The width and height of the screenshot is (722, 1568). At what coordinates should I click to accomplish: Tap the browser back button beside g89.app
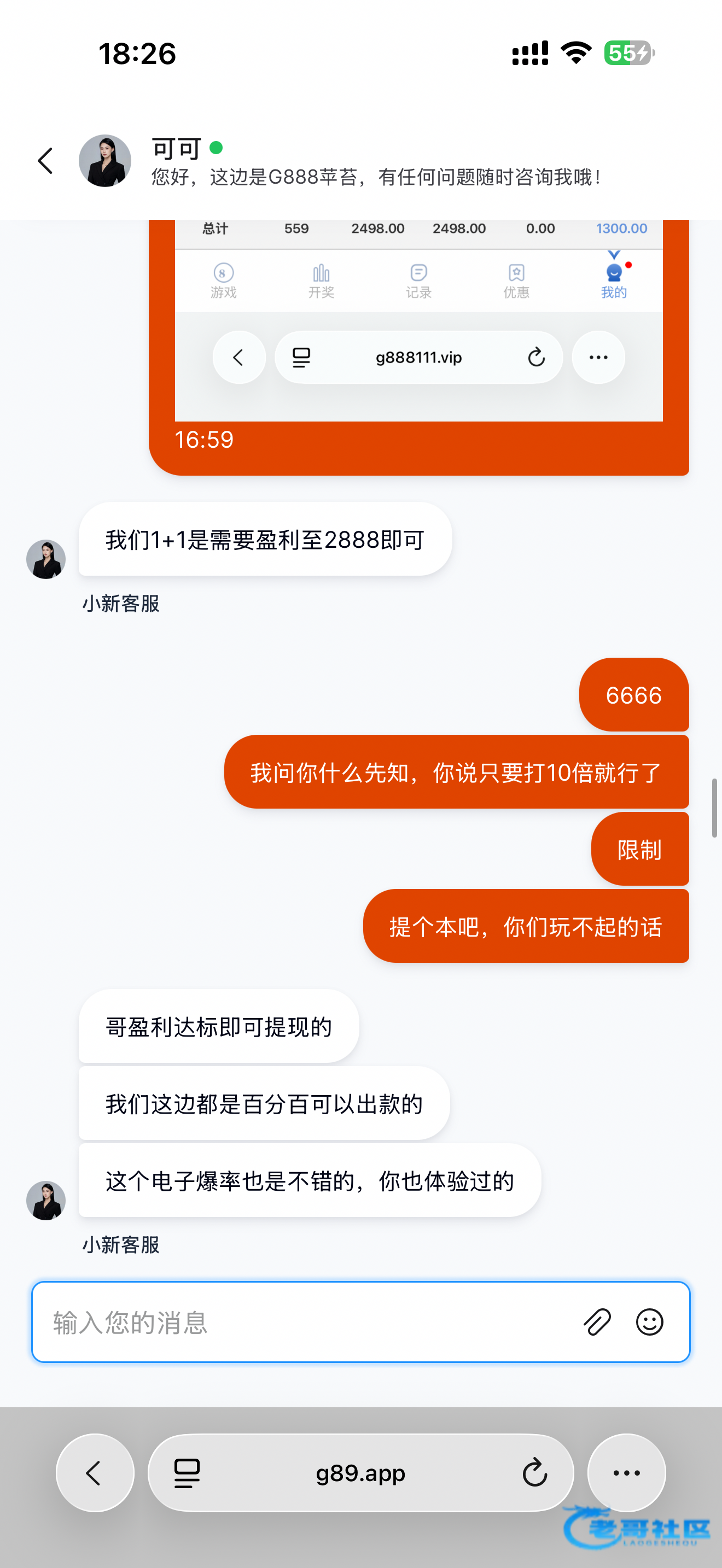tap(95, 1473)
